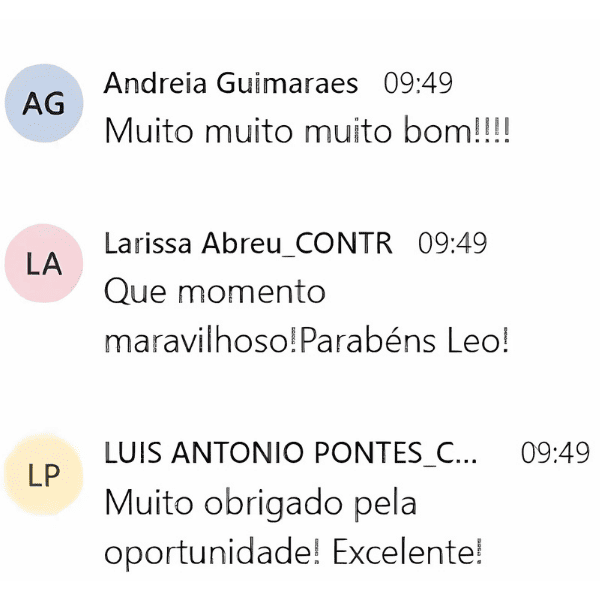
Task: View the LP avatar of Luis Antonio Pontes
Action: (x=43, y=476)
